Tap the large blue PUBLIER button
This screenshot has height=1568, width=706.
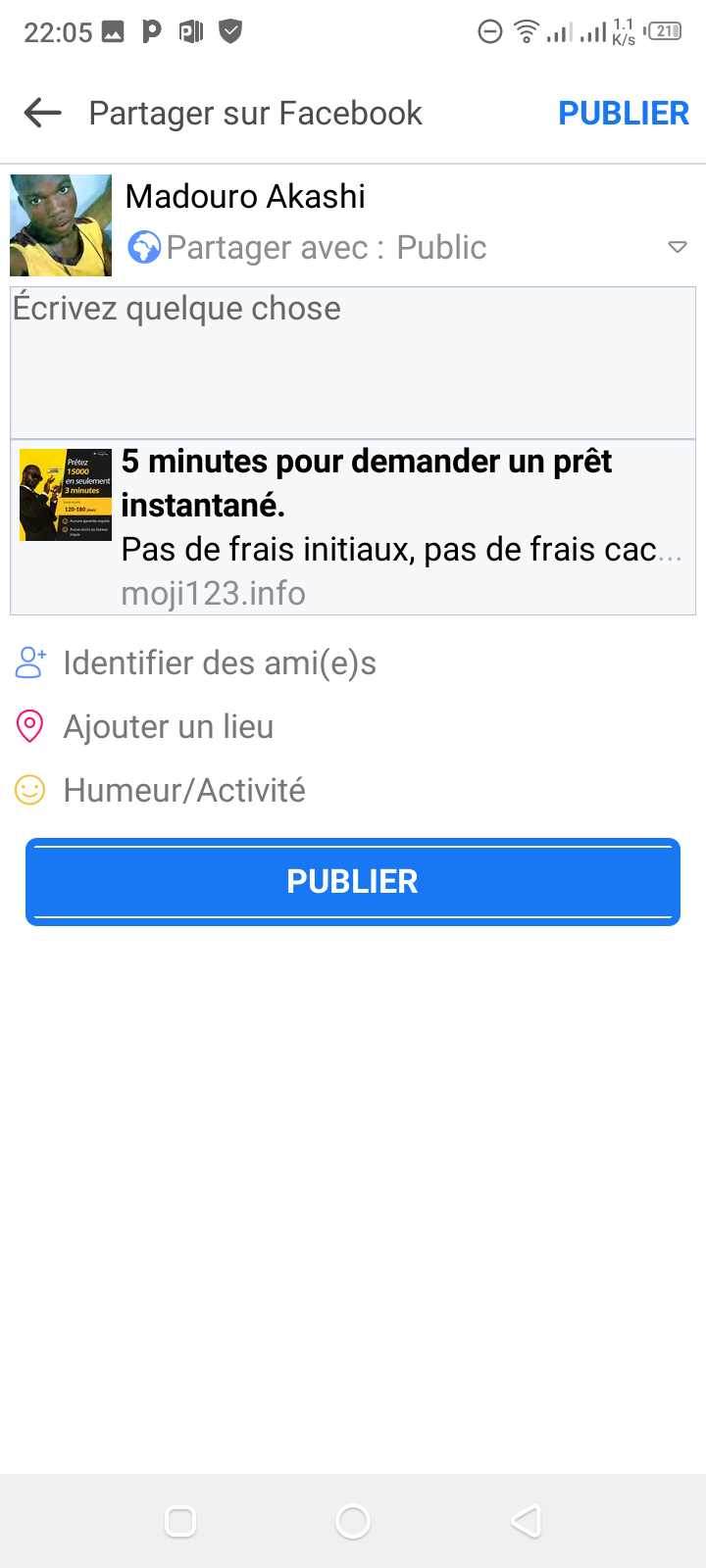(x=353, y=882)
